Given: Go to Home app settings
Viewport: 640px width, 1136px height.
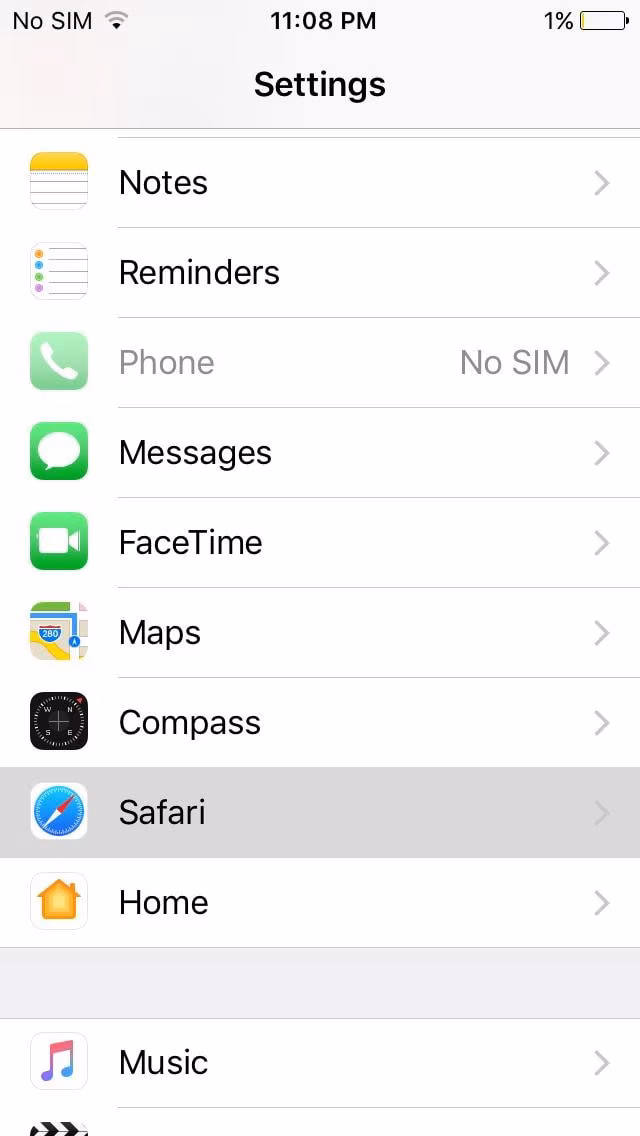Looking at the screenshot, I should click(x=320, y=903).
